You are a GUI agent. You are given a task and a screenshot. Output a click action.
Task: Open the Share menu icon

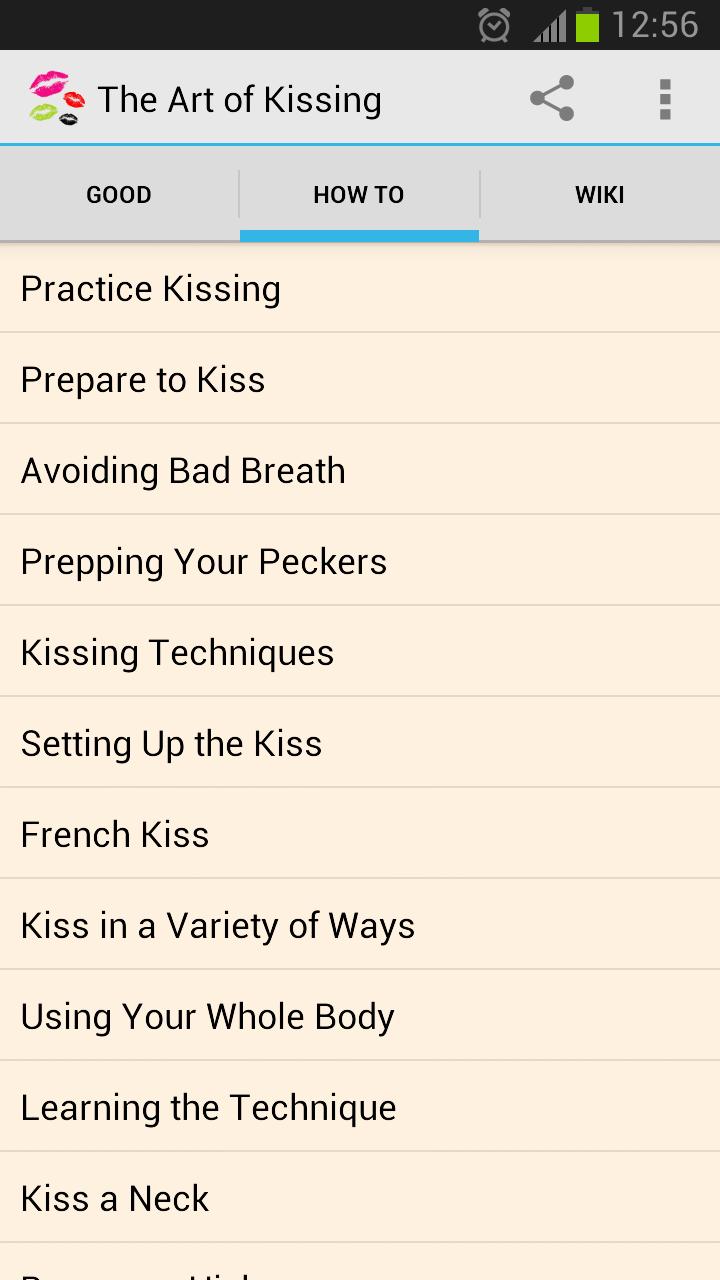[551, 98]
